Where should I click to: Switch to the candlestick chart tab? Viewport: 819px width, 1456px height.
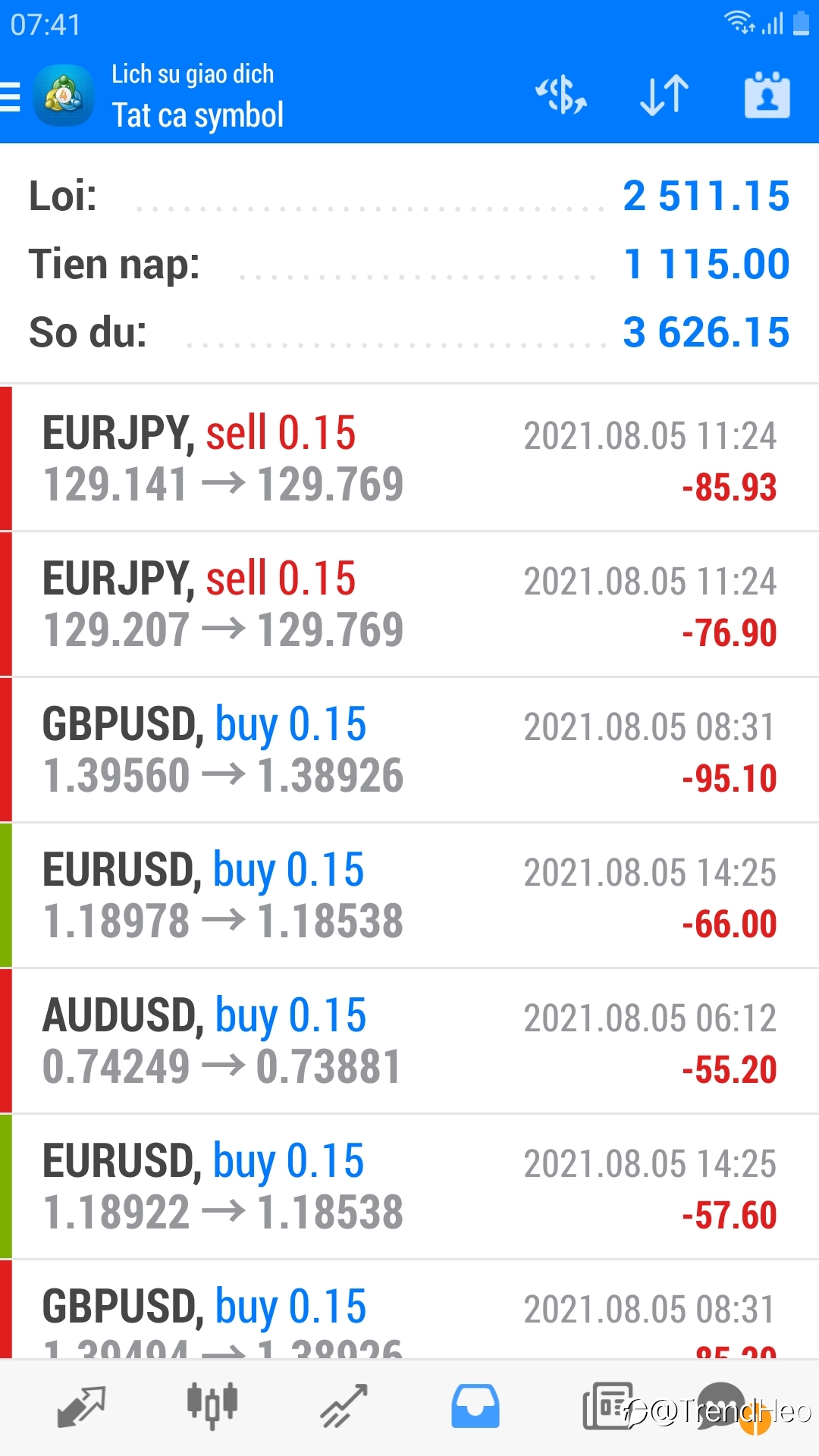point(212,1407)
